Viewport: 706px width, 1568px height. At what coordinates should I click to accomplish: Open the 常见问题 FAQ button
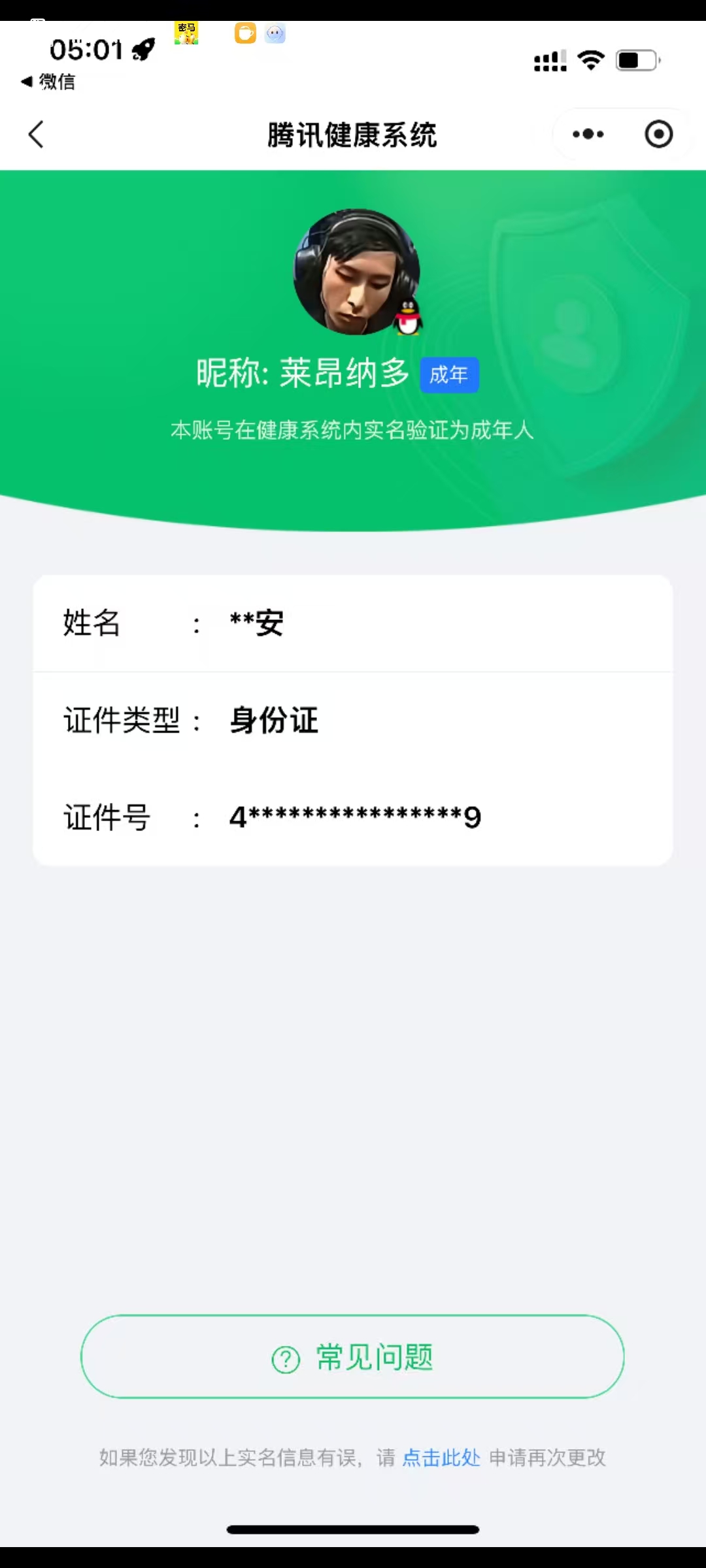[x=352, y=1357]
